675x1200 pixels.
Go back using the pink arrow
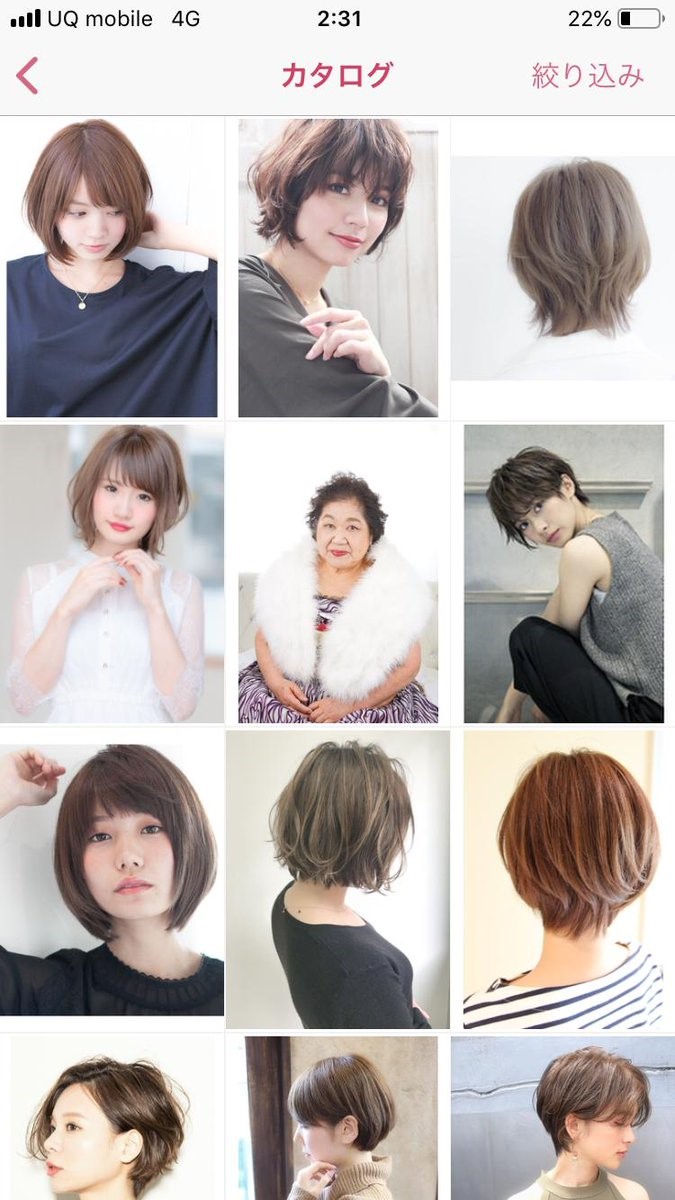click(27, 75)
